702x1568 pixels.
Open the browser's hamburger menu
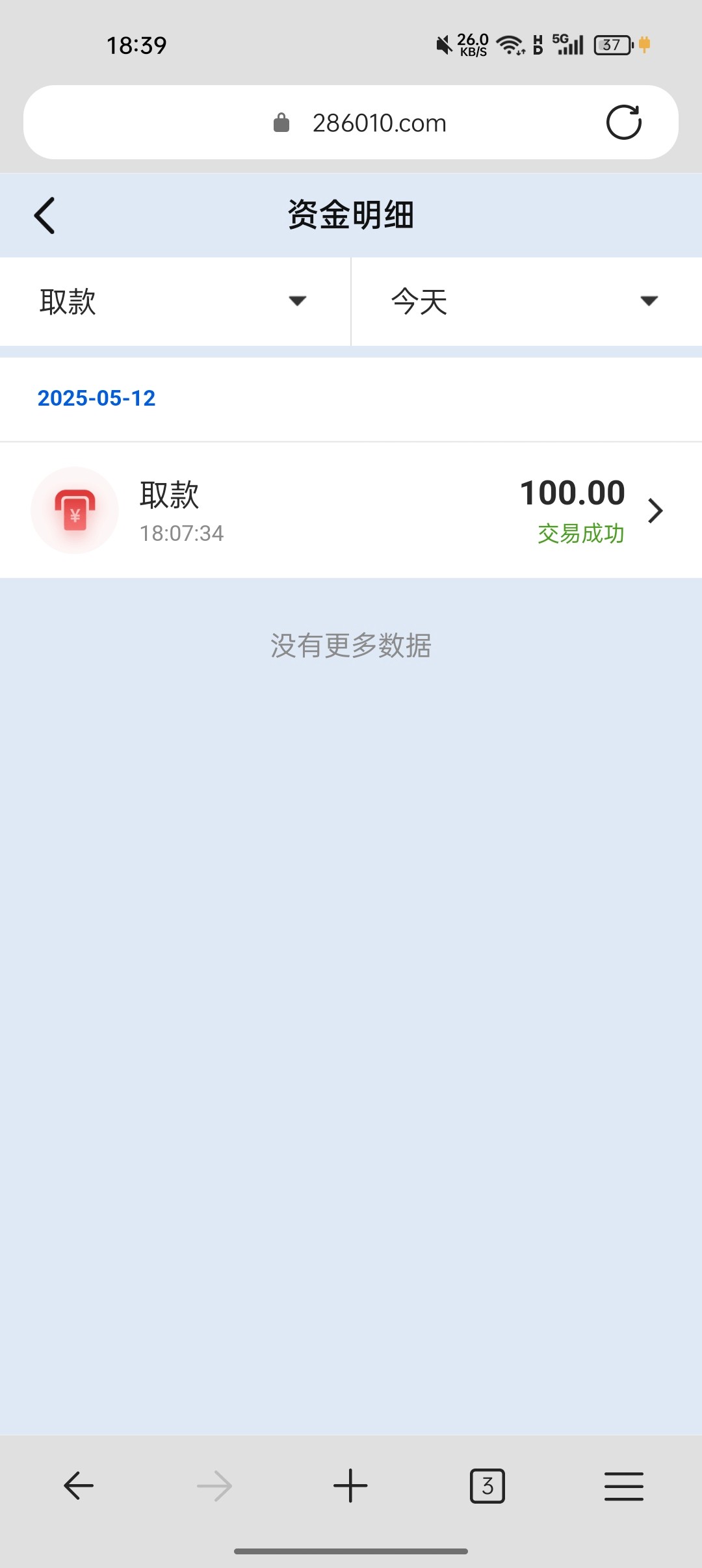point(624,1486)
